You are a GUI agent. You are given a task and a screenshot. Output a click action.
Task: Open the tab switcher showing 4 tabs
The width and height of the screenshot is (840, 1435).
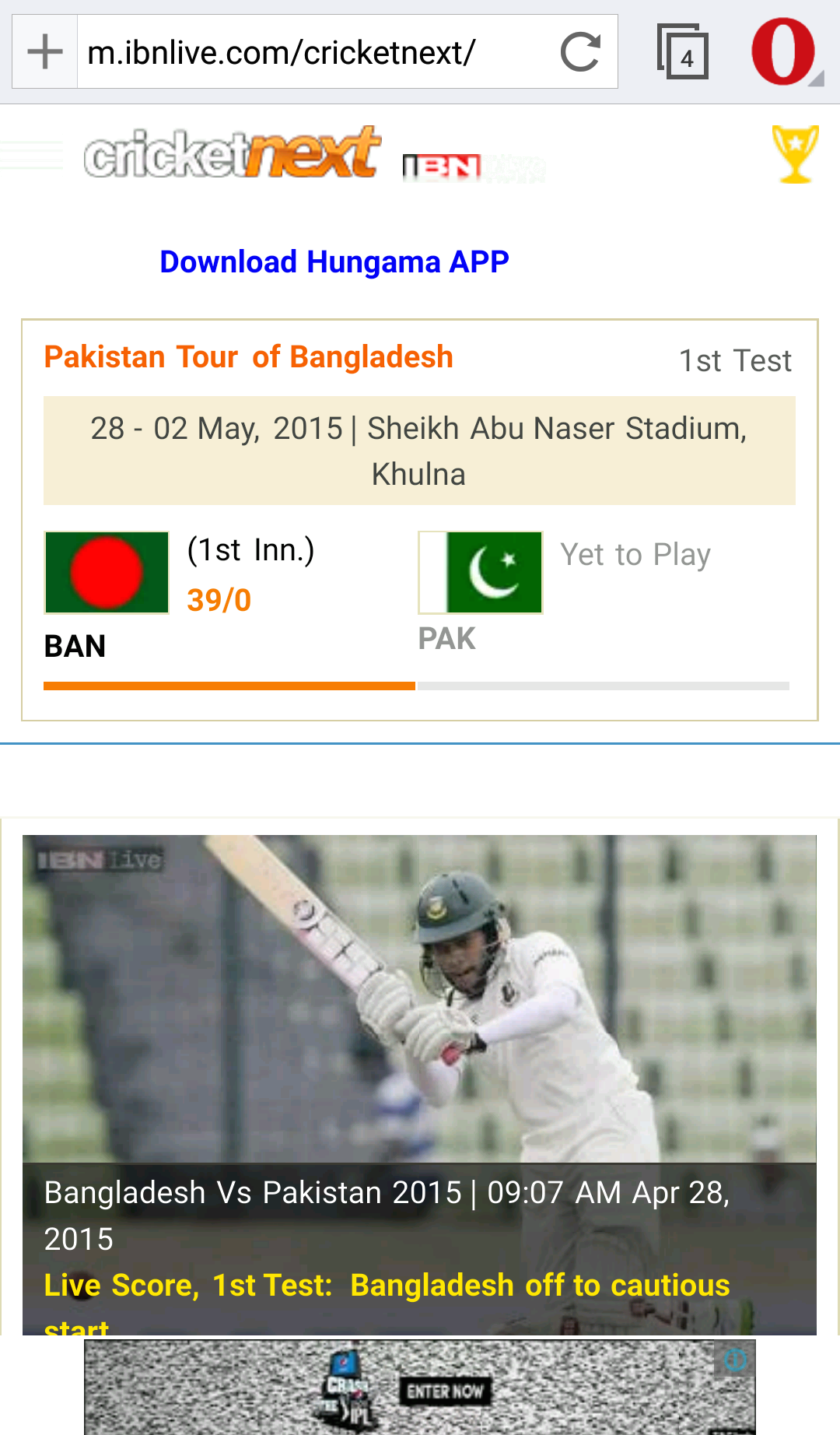683,52
